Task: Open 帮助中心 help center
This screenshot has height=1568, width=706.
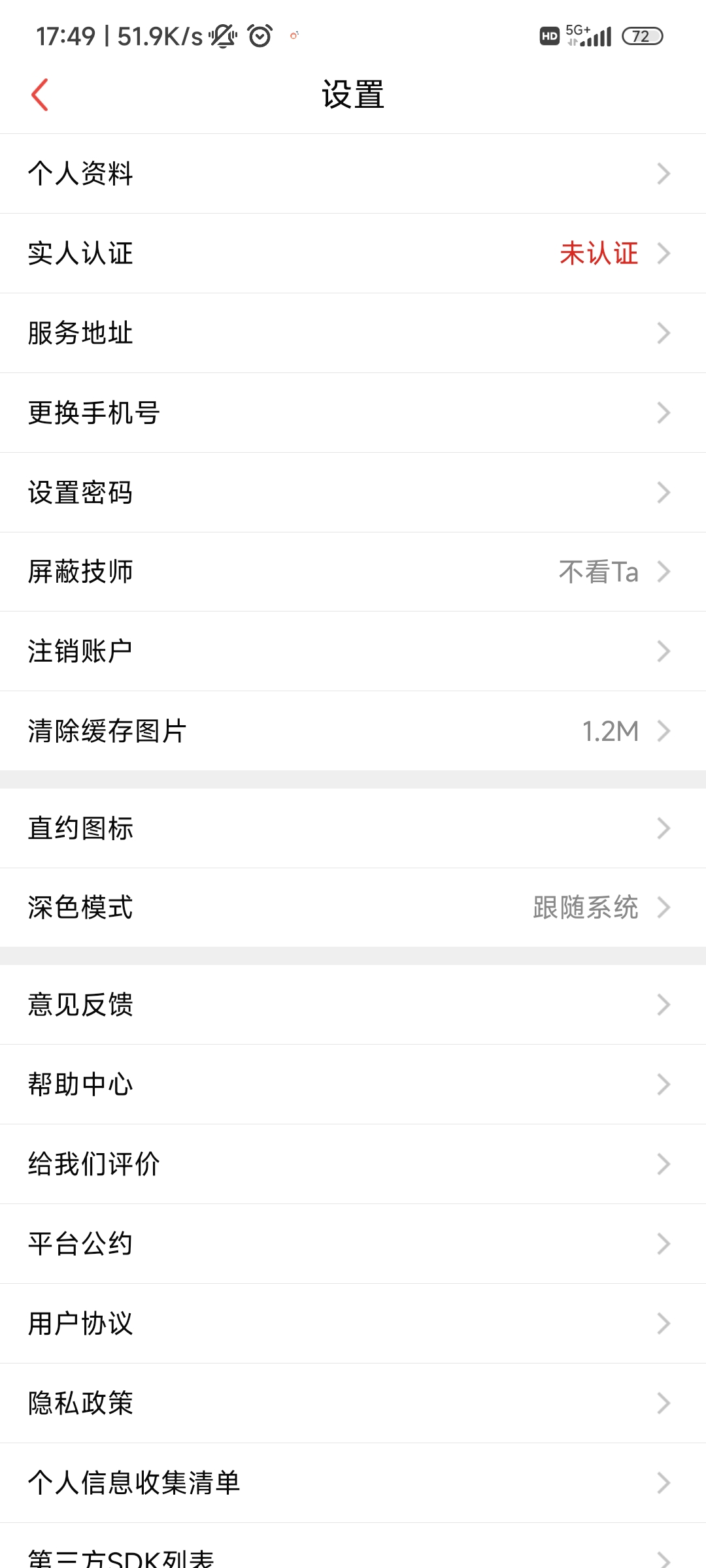Action: pyautogui.click(x=353, y=1085)
